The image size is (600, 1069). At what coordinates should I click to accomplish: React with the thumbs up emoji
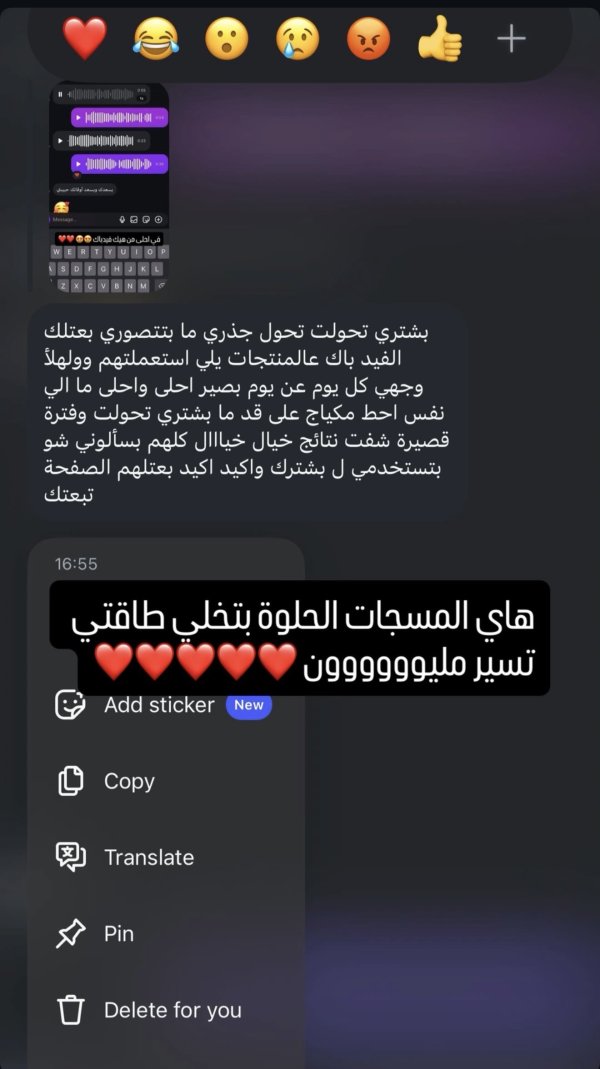(439, 39)
